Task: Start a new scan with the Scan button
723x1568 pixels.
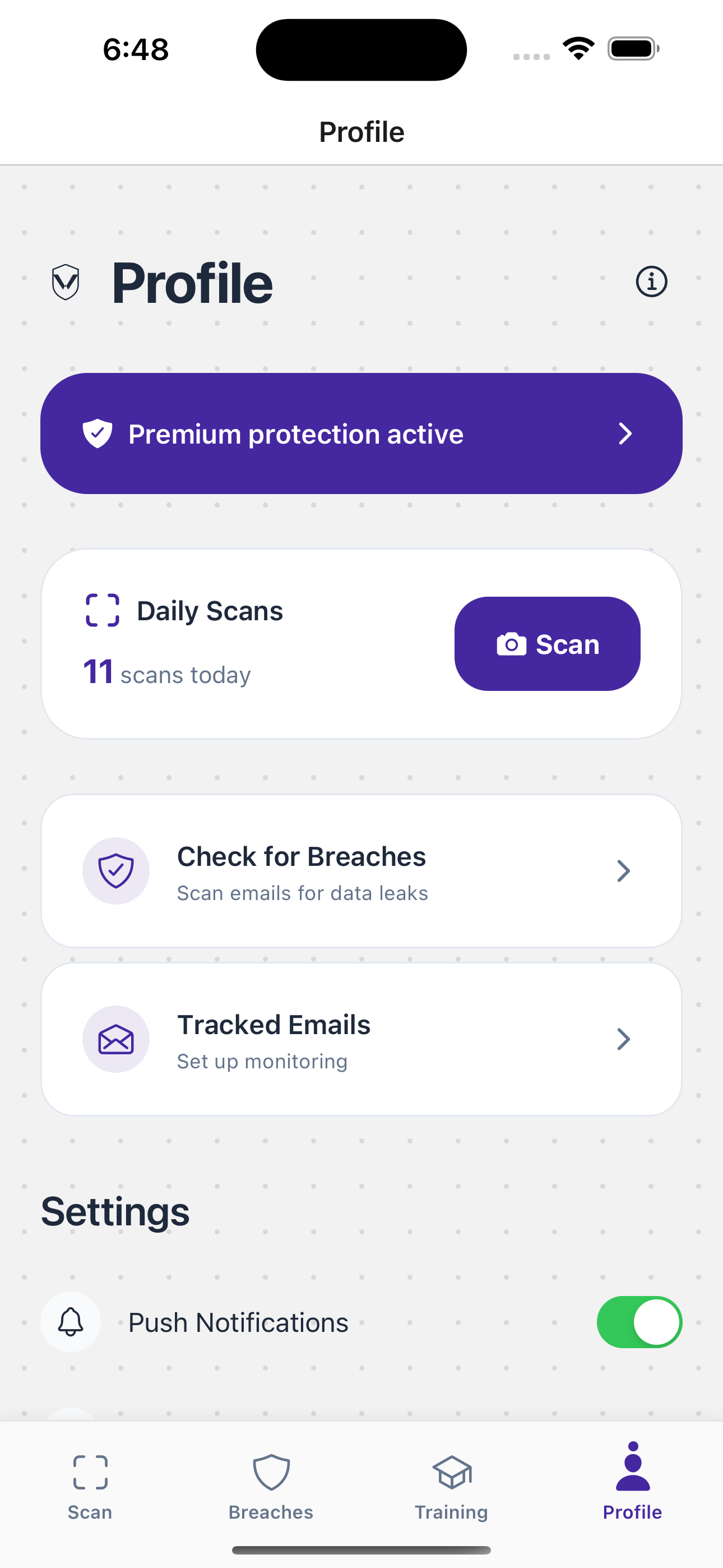Action: click(x=546, y=643)
